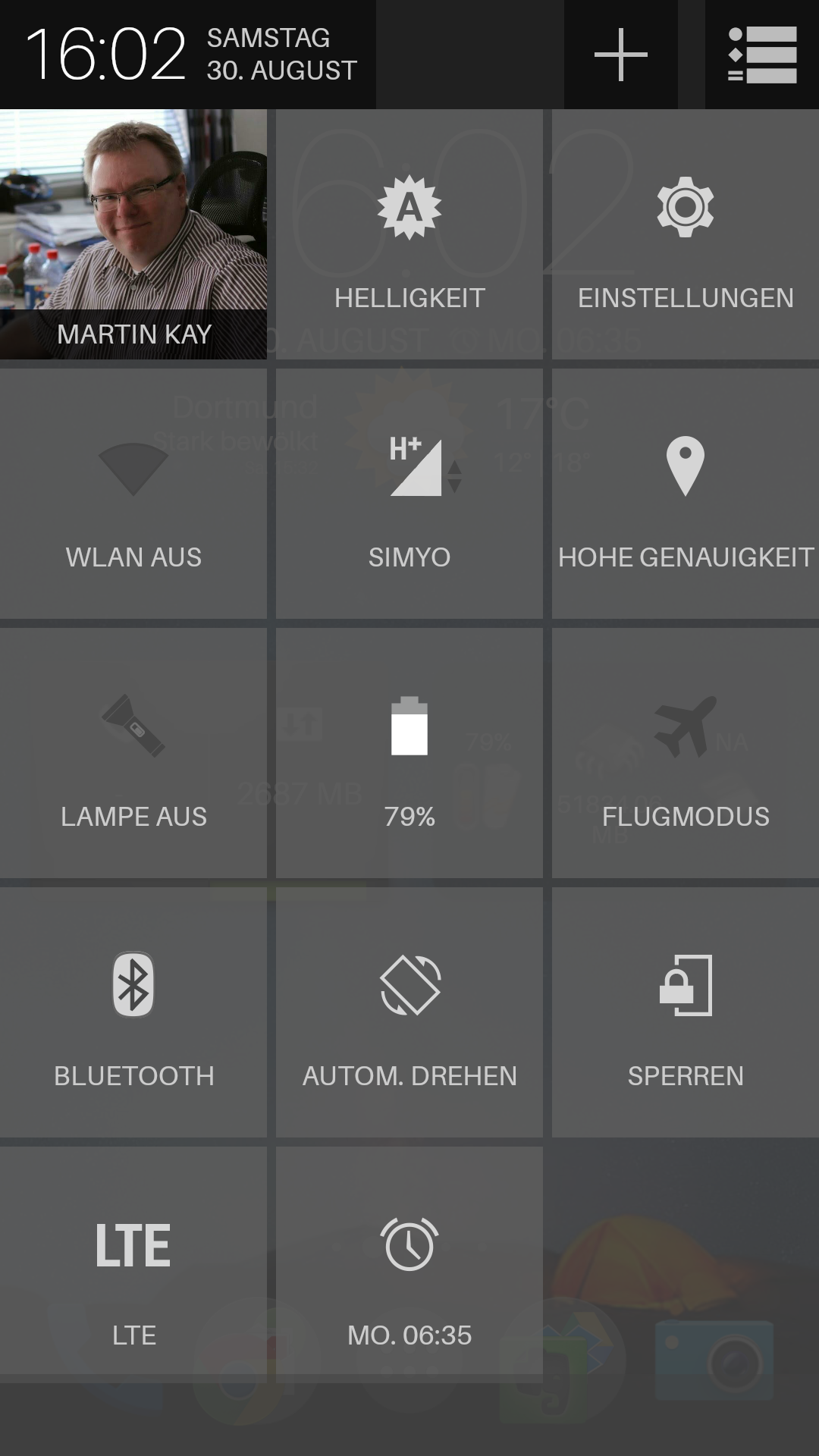Open the Simyo mobile data tile
The width and height of the screenshot is (819, 1456).
pyautogui.click(x=409, y=493)
